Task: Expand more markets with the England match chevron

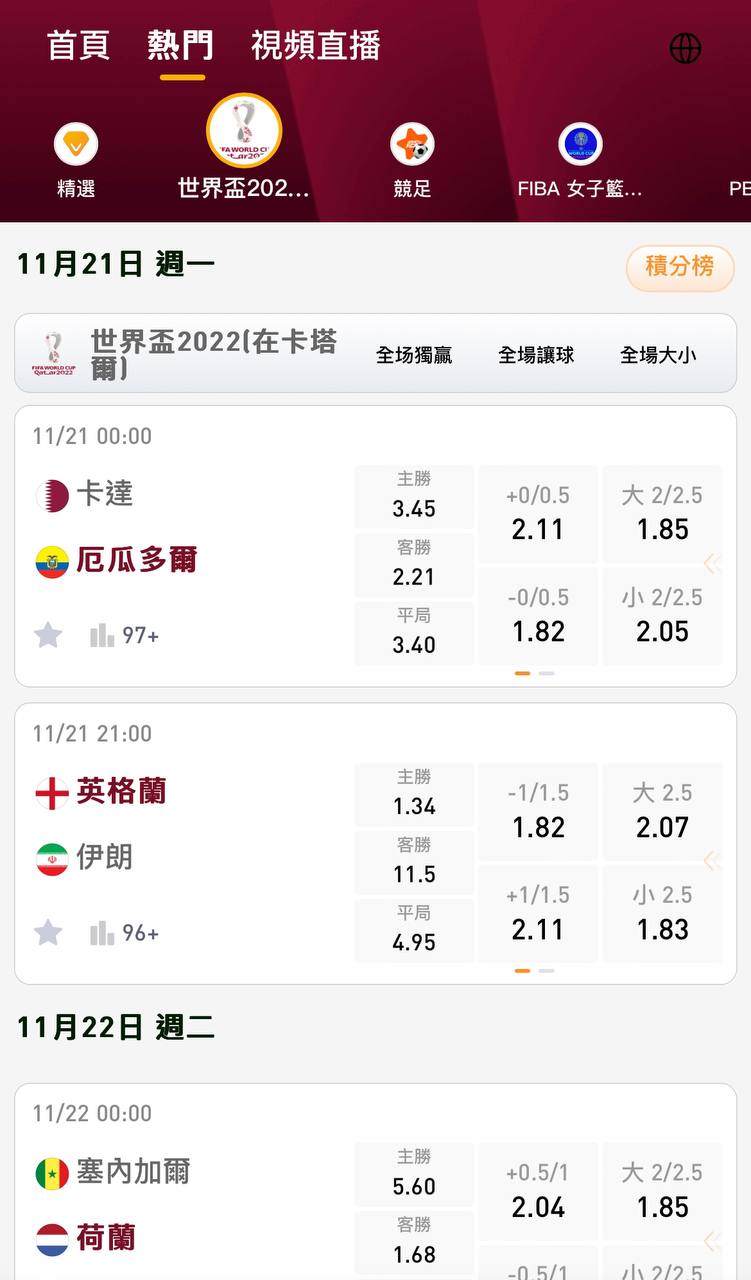Action: pos(713,860)
